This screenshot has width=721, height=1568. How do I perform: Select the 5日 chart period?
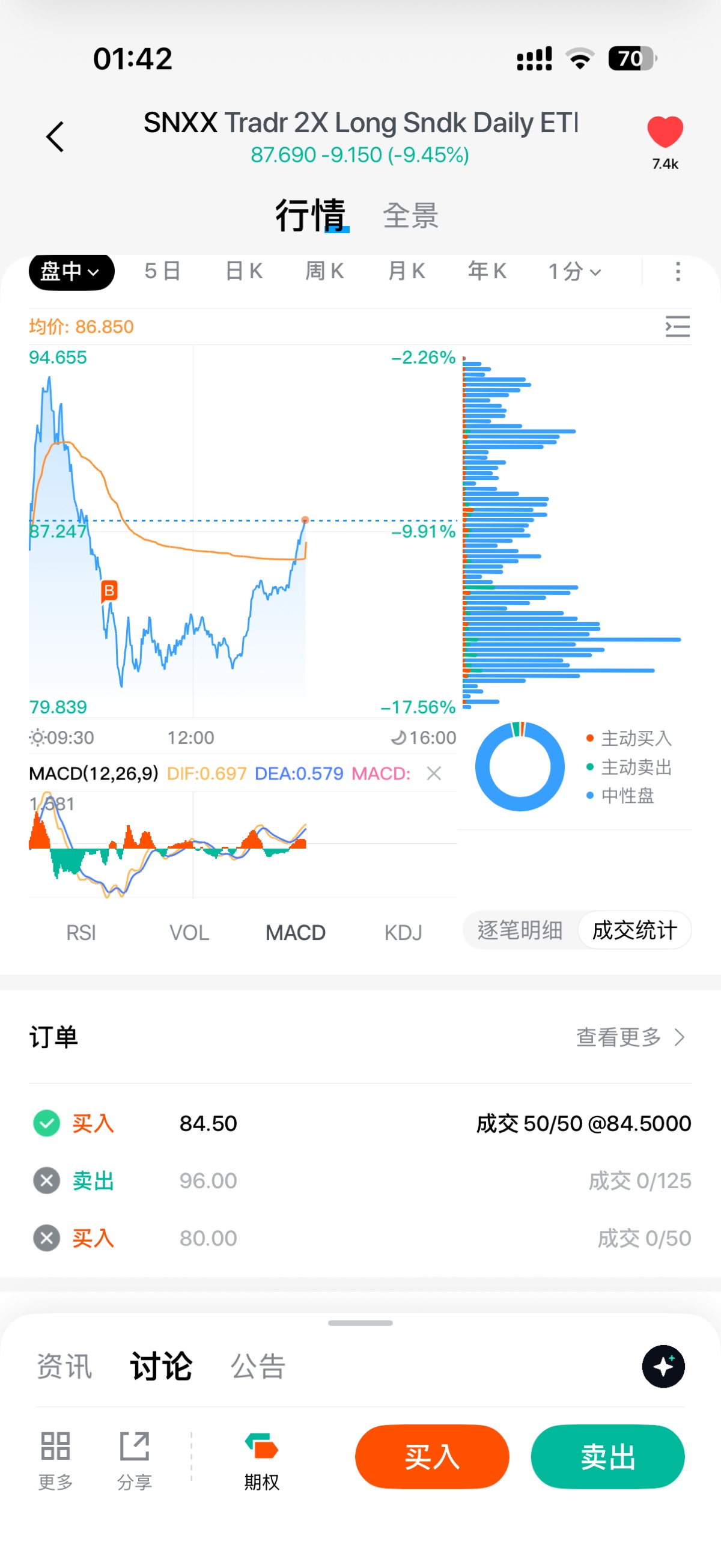pos(162,272)
